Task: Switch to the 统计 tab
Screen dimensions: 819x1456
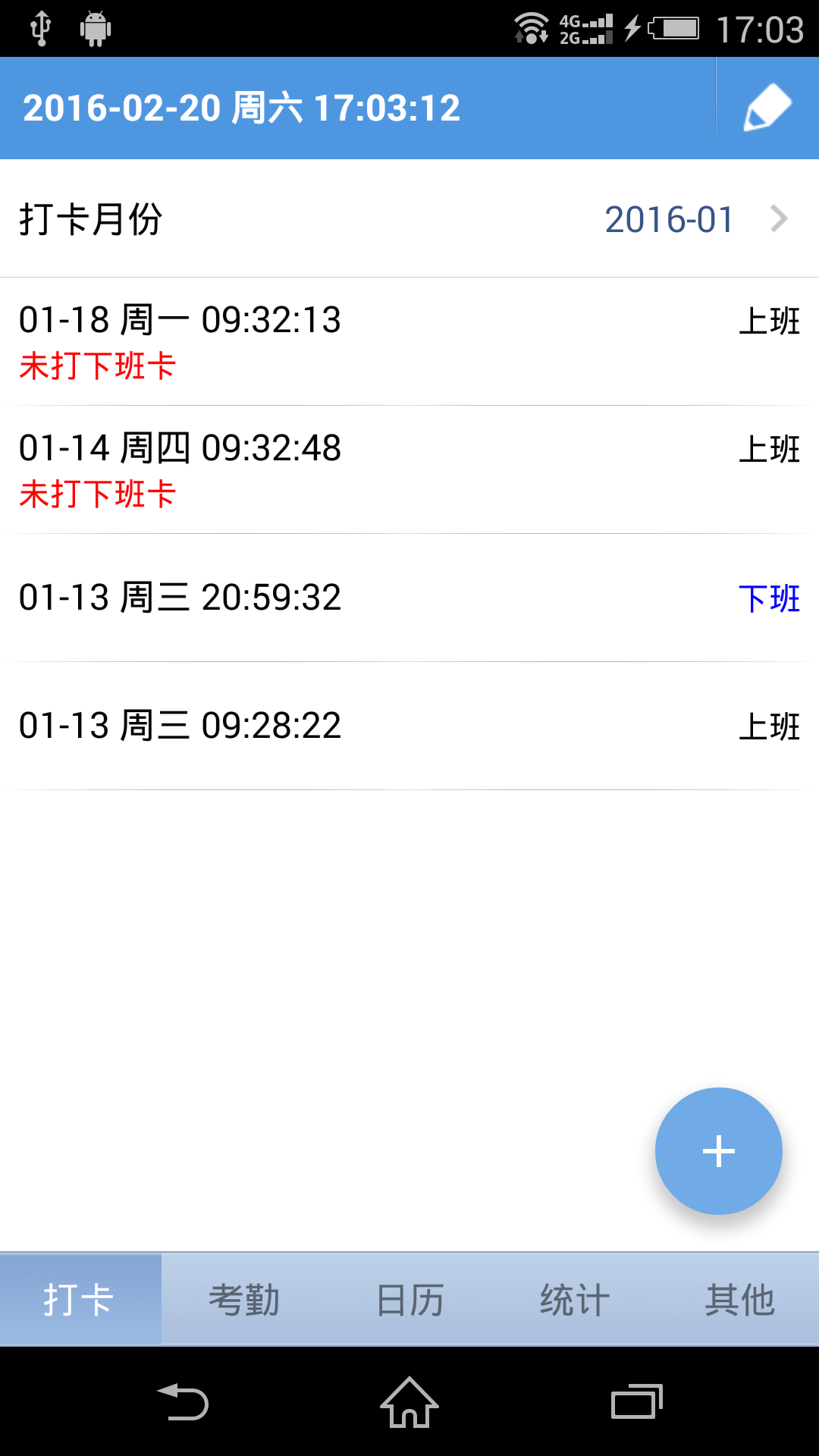Action: [573, 1298]
